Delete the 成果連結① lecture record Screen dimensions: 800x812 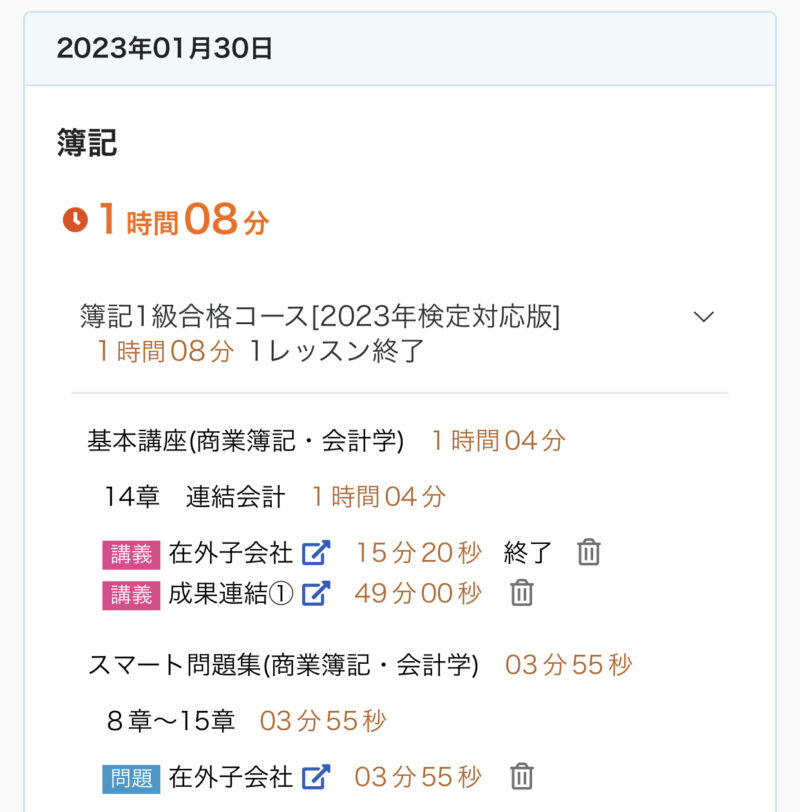[521, 593]
